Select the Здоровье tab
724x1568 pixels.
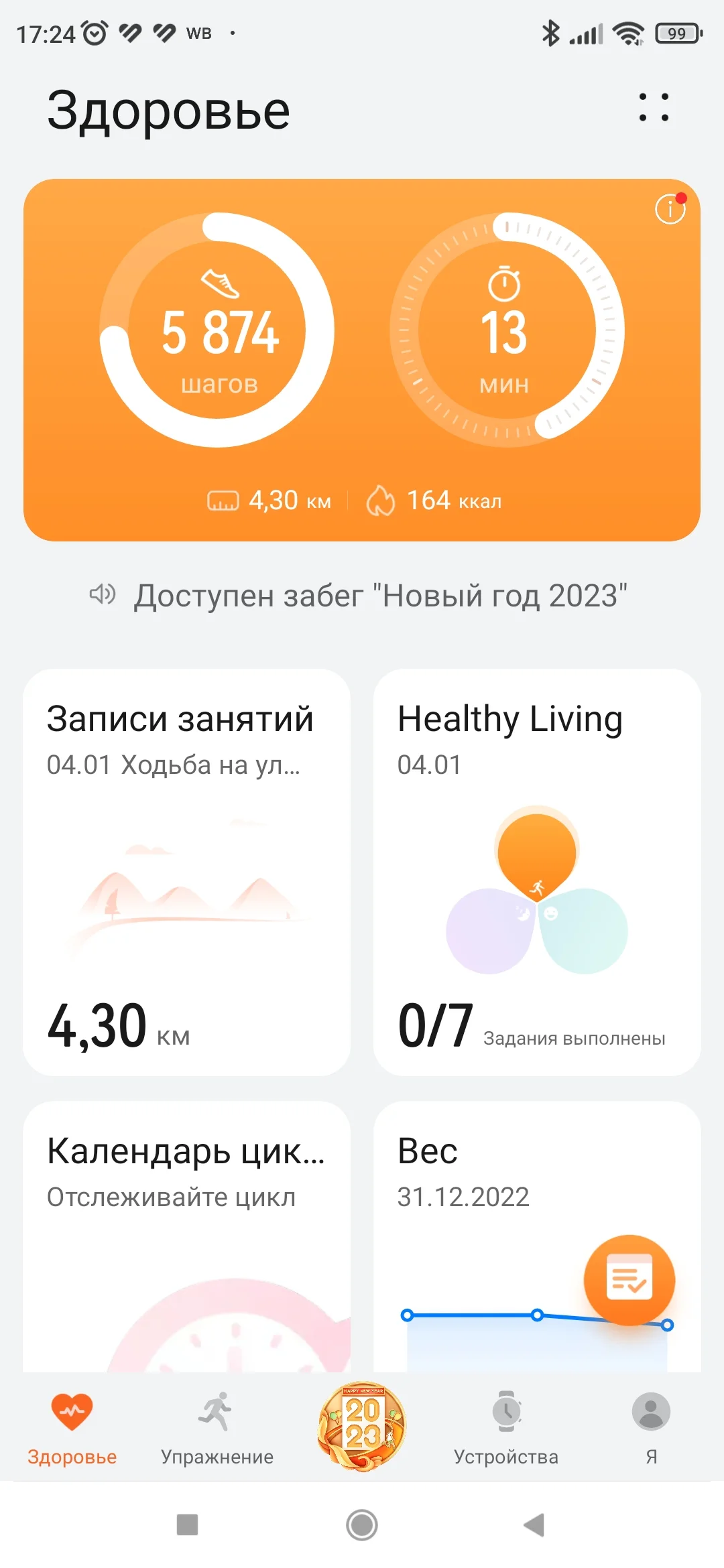point(72,1426)
